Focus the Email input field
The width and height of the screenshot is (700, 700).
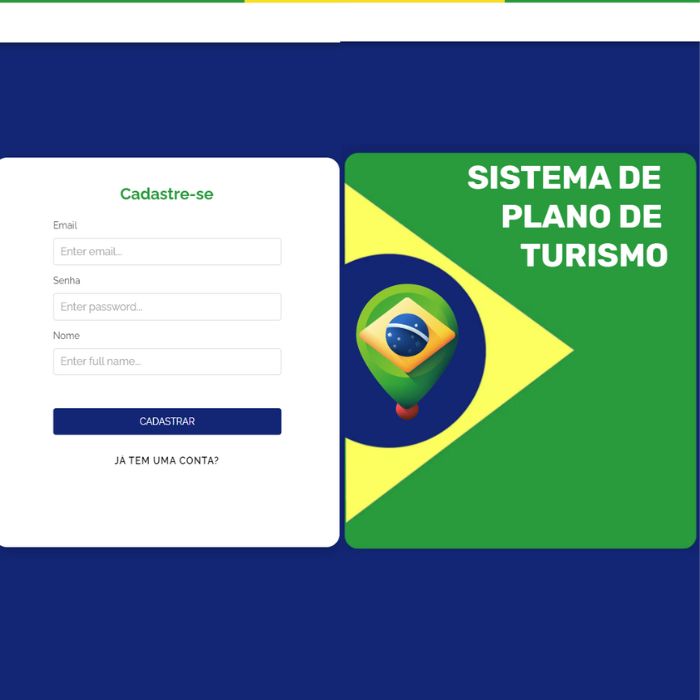click(167, 251)
